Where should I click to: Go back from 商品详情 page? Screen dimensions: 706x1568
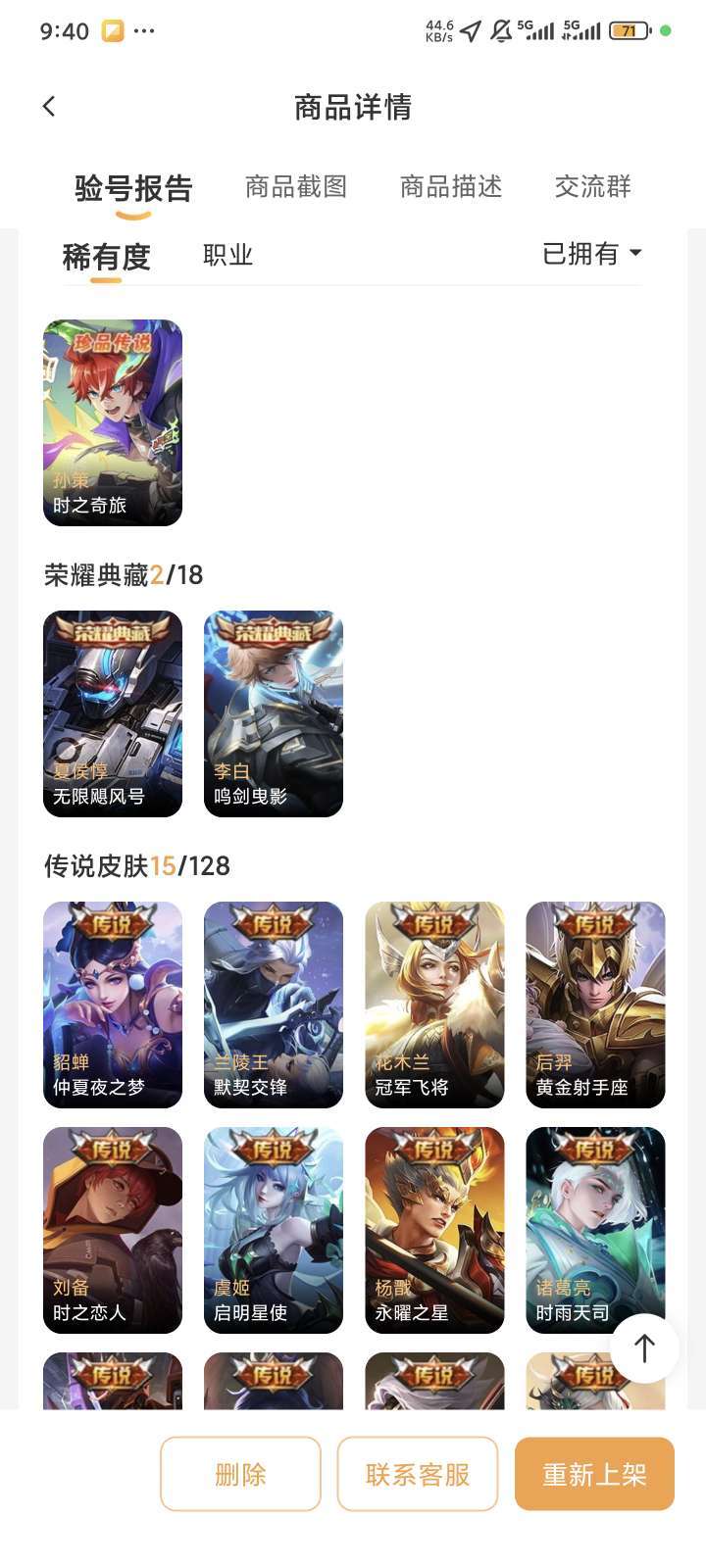point(49,107)
